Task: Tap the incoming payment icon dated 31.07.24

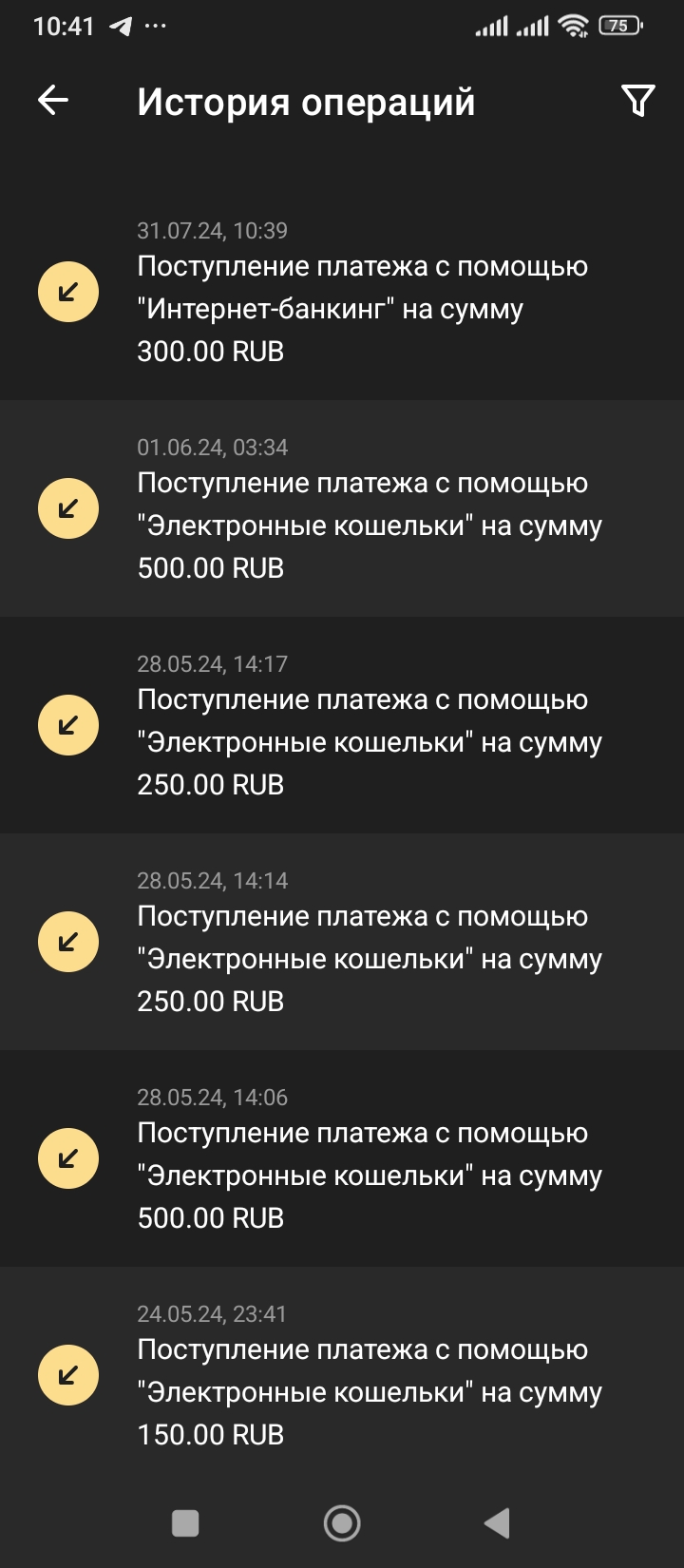Action: [x=66, y=292]
